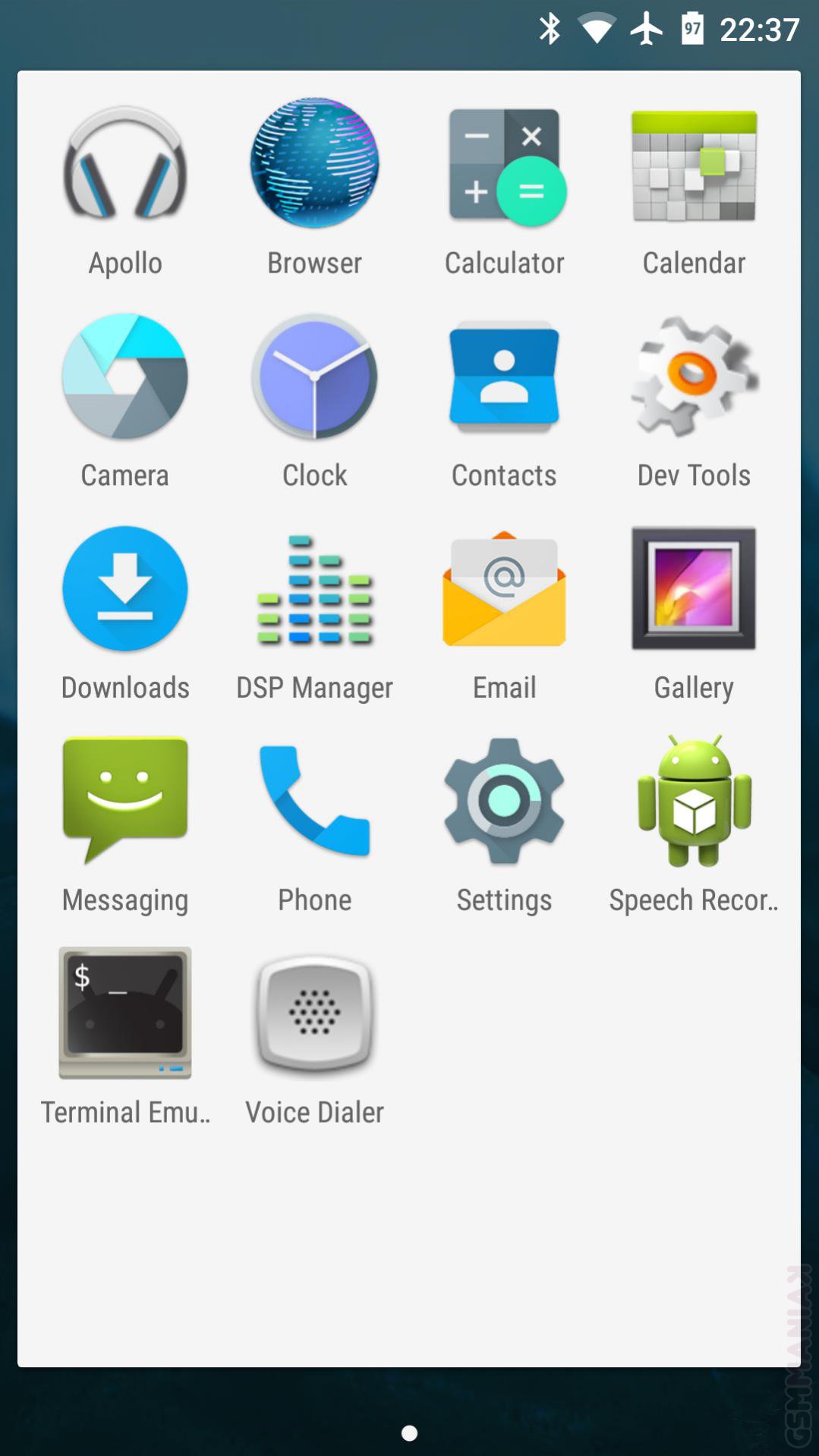Launch the Email app
Viewport: 819px width, 1456px height.
pos(504,590)
